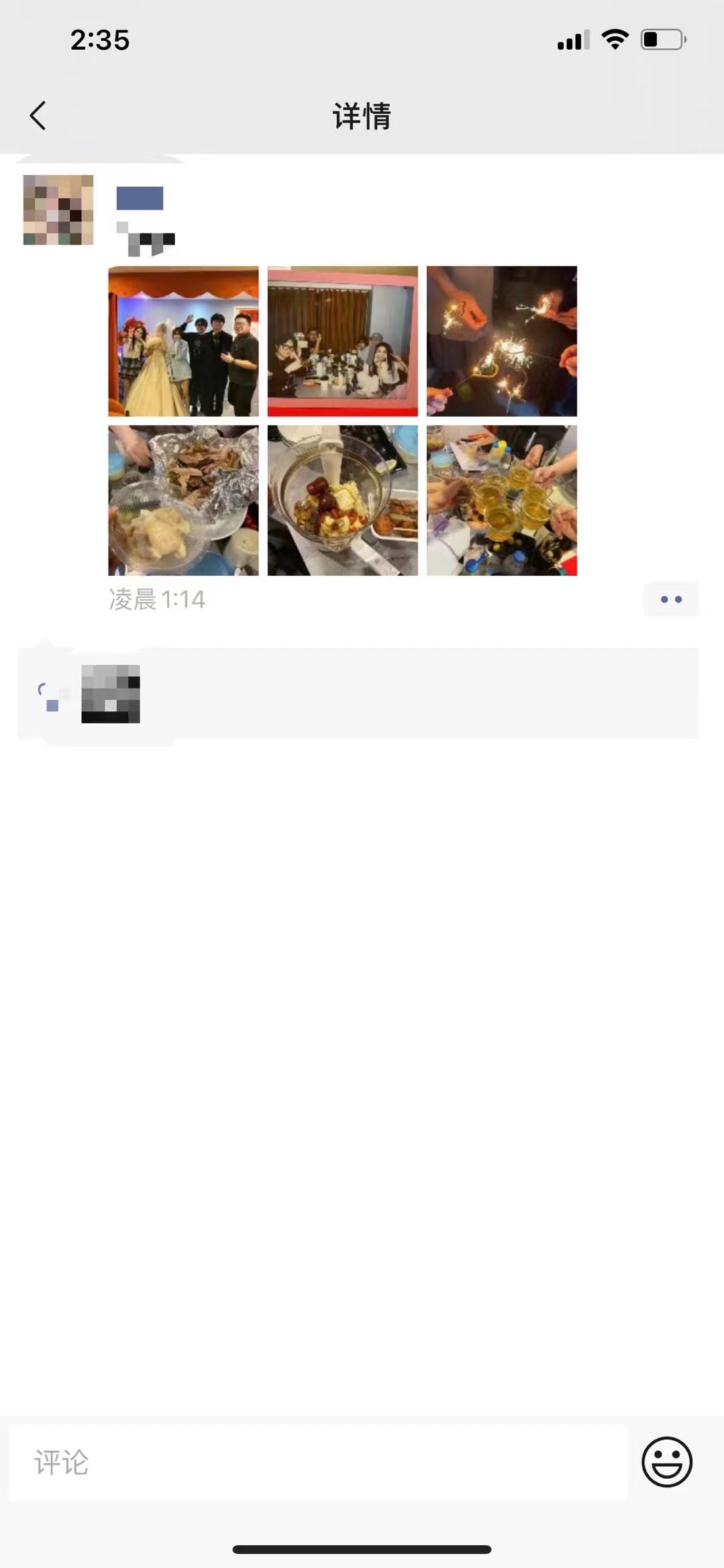Tap the 评论 comment input field
Image resolution: width=724 pixels, height=1568 pixels.
[x=319, y=1462]
